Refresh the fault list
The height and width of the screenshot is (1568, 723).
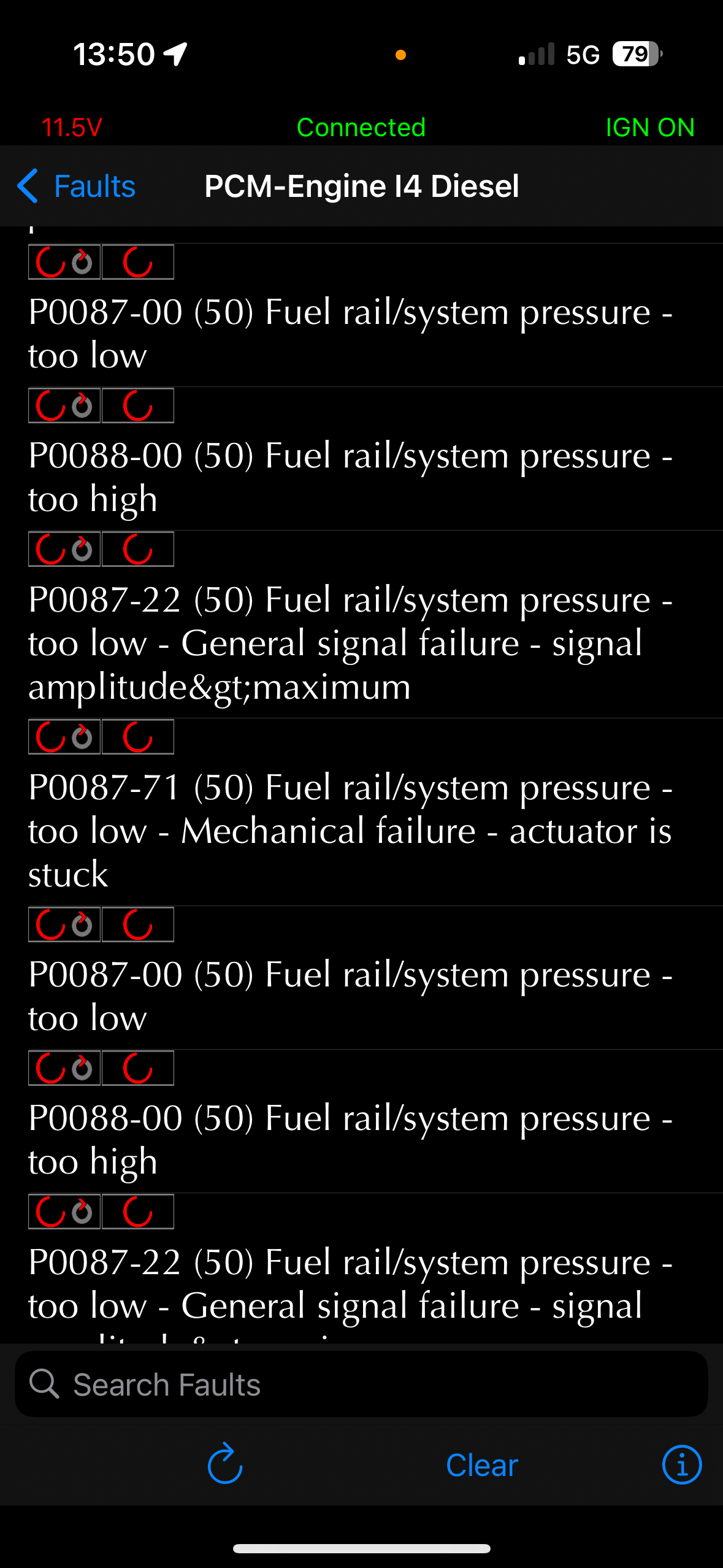(225, 1464)
